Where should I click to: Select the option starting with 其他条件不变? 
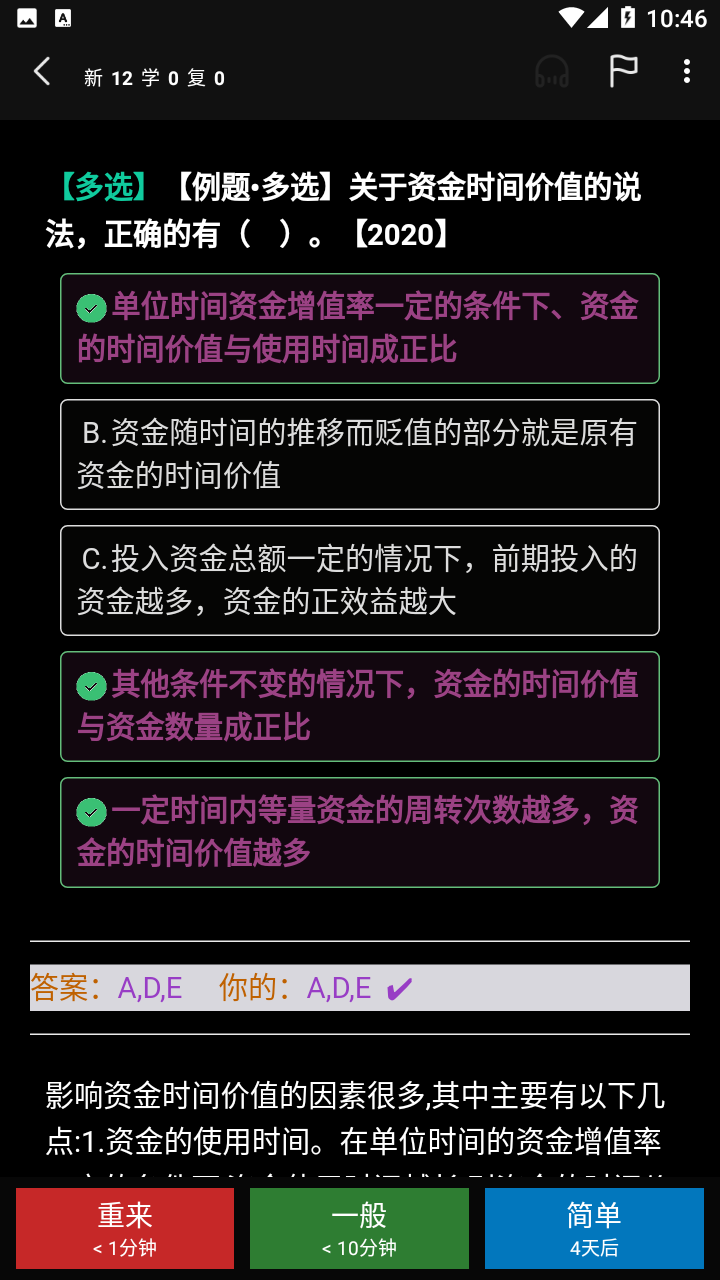[x=360, y=706]
